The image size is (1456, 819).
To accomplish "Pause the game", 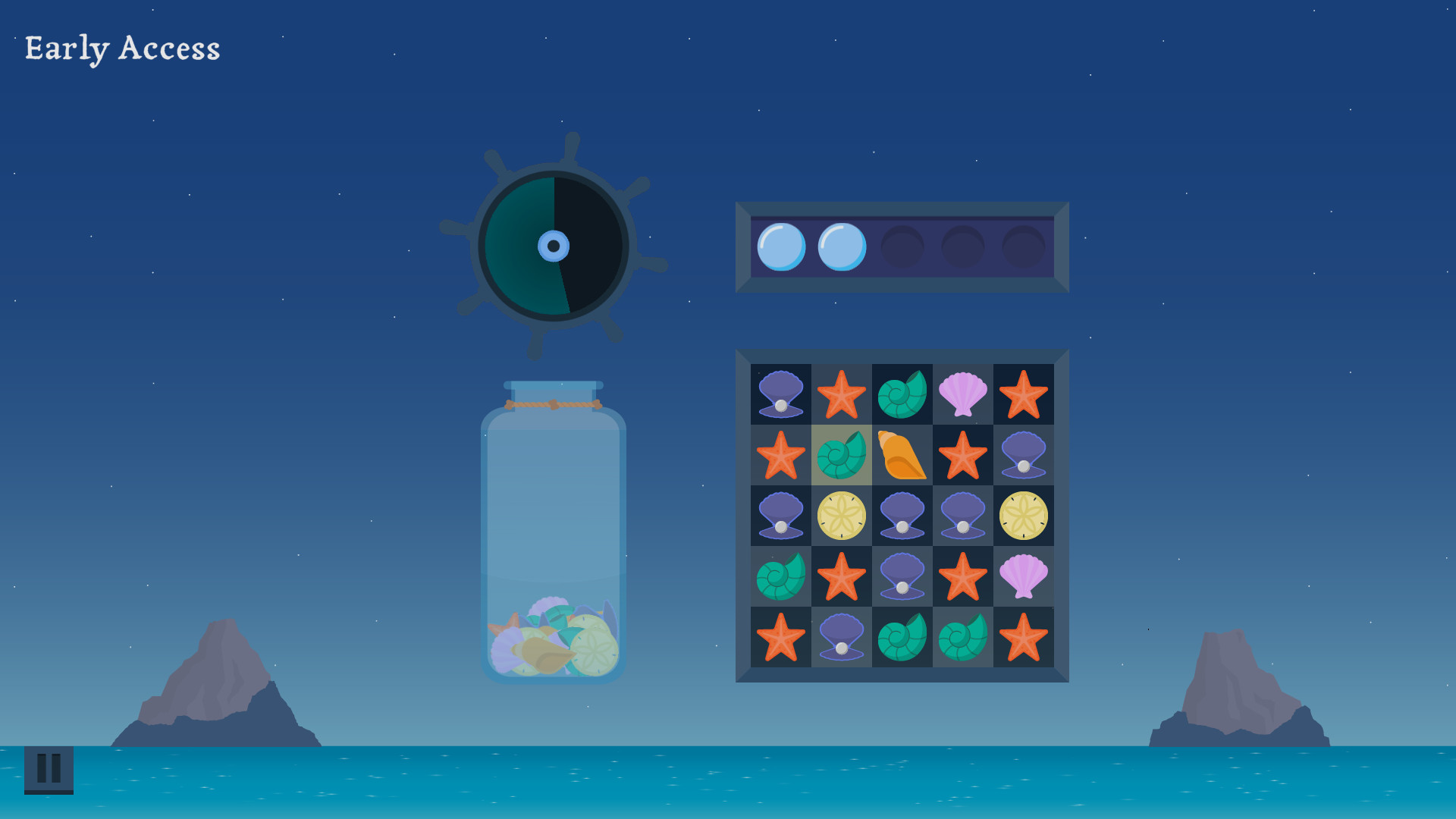I will 49,768.
